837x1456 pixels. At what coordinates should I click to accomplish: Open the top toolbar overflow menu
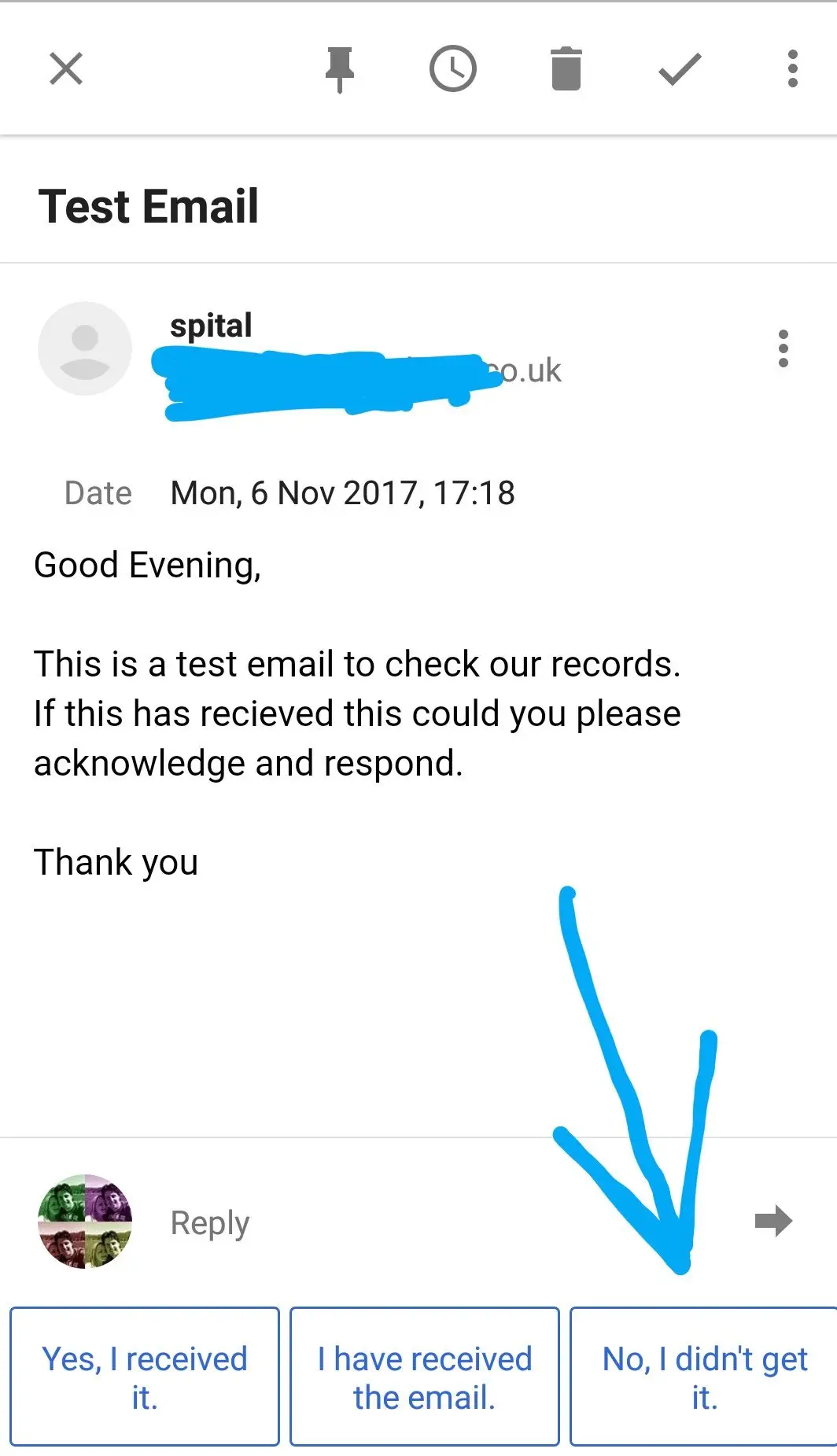[x=792, y=69]
